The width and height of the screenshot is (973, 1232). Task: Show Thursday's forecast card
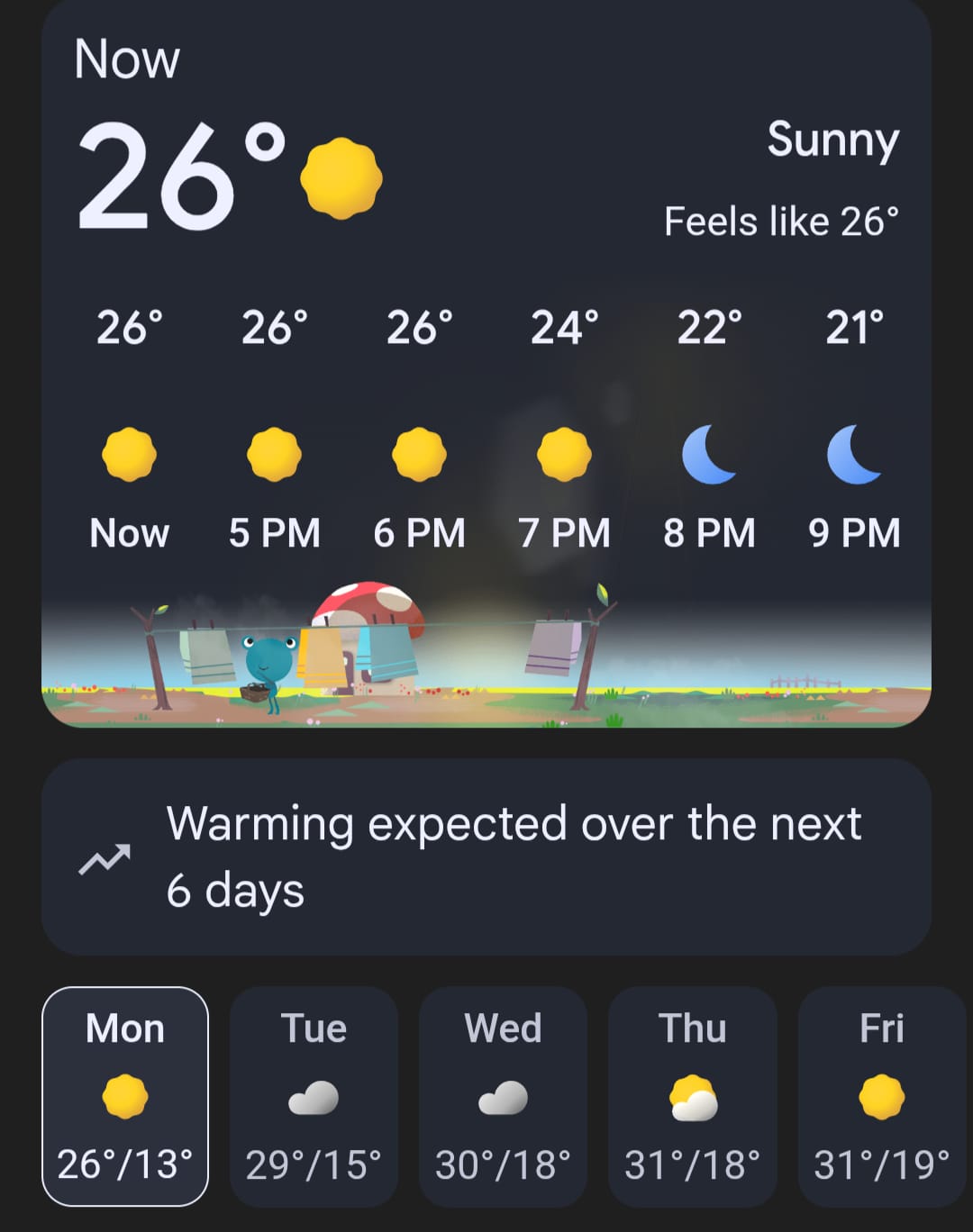[x=692, y=1096]
